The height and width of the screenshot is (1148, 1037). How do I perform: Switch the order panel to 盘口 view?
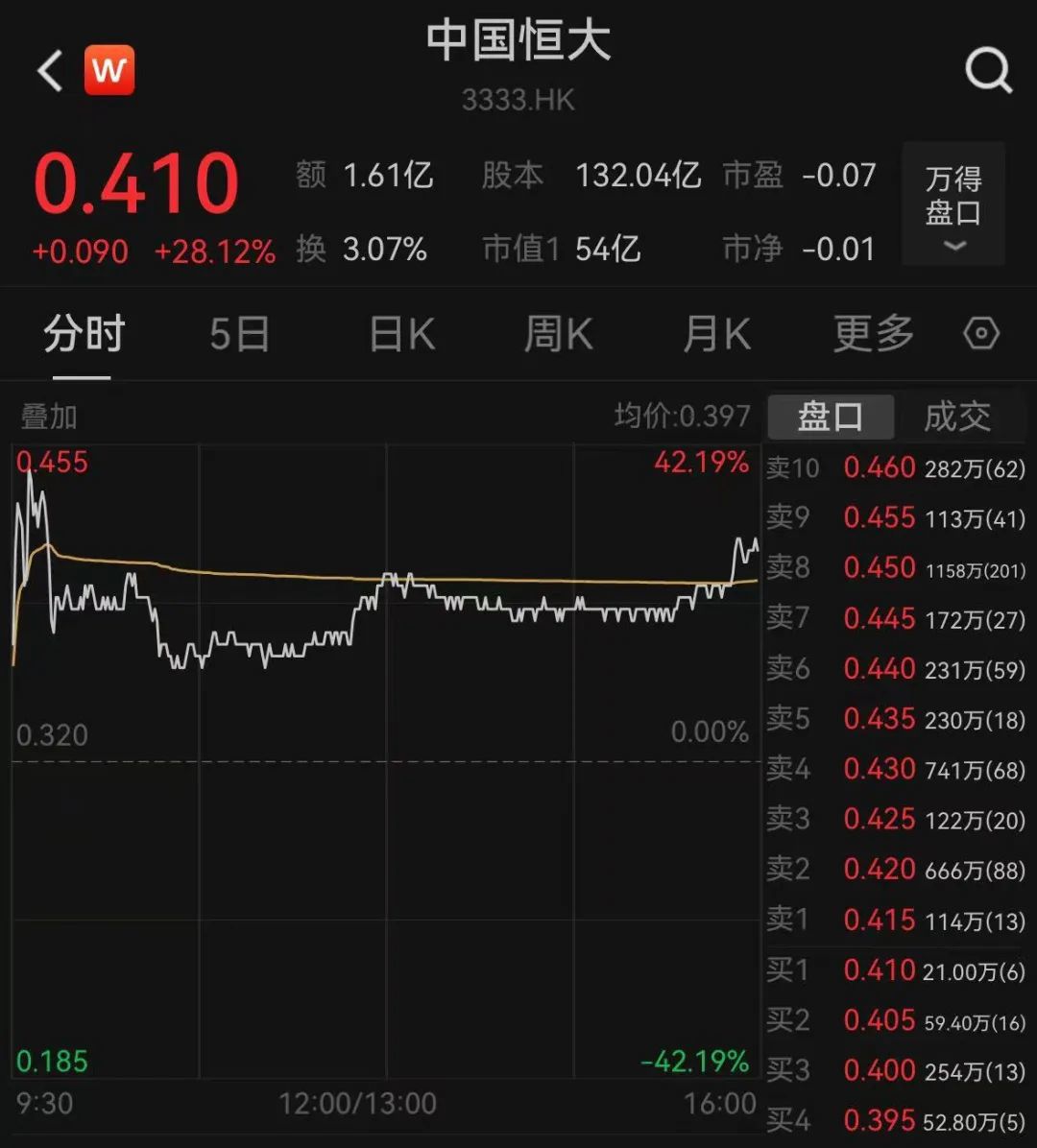pos(830,416)
